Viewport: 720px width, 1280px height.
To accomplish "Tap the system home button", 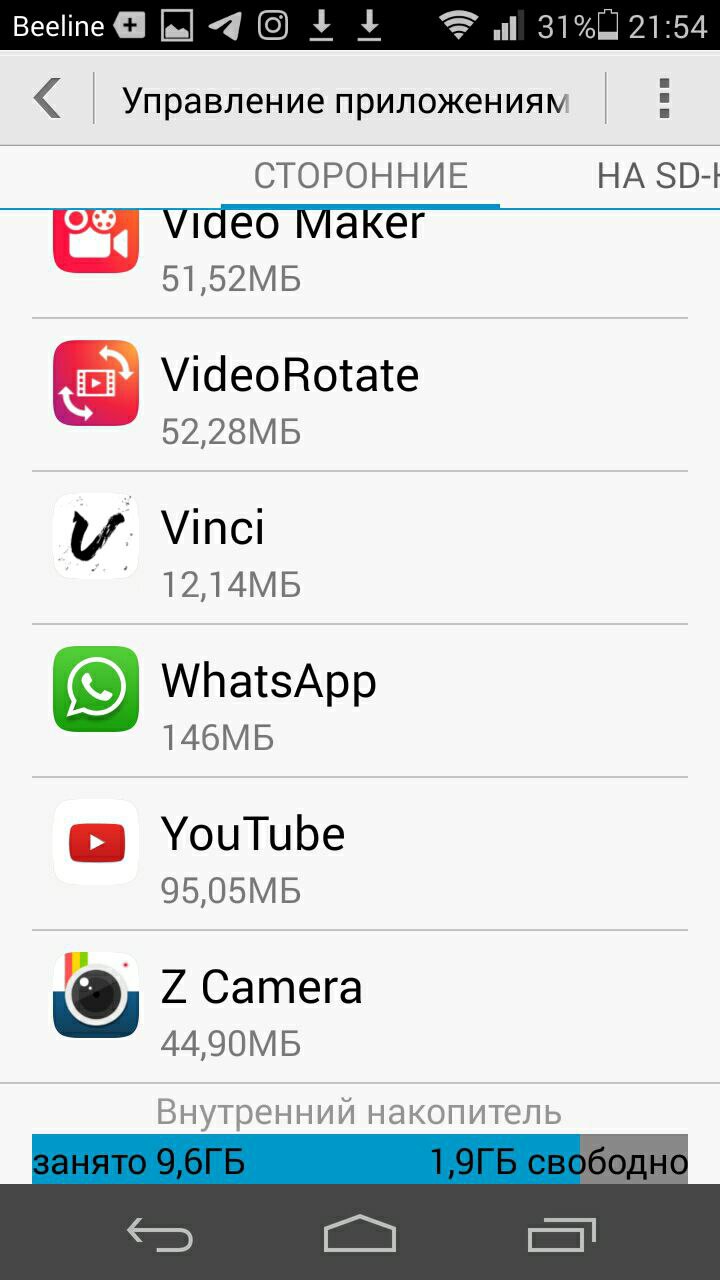I will tap(360, 1234).
